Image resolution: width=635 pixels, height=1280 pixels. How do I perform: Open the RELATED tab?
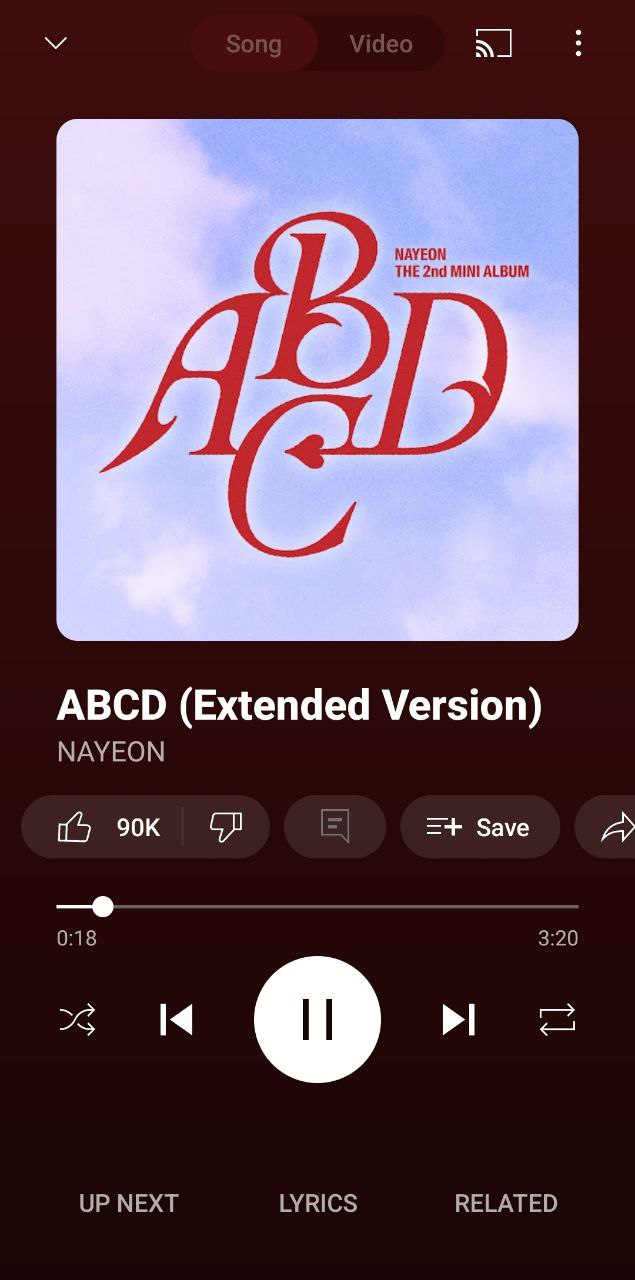pos(506,1203)
